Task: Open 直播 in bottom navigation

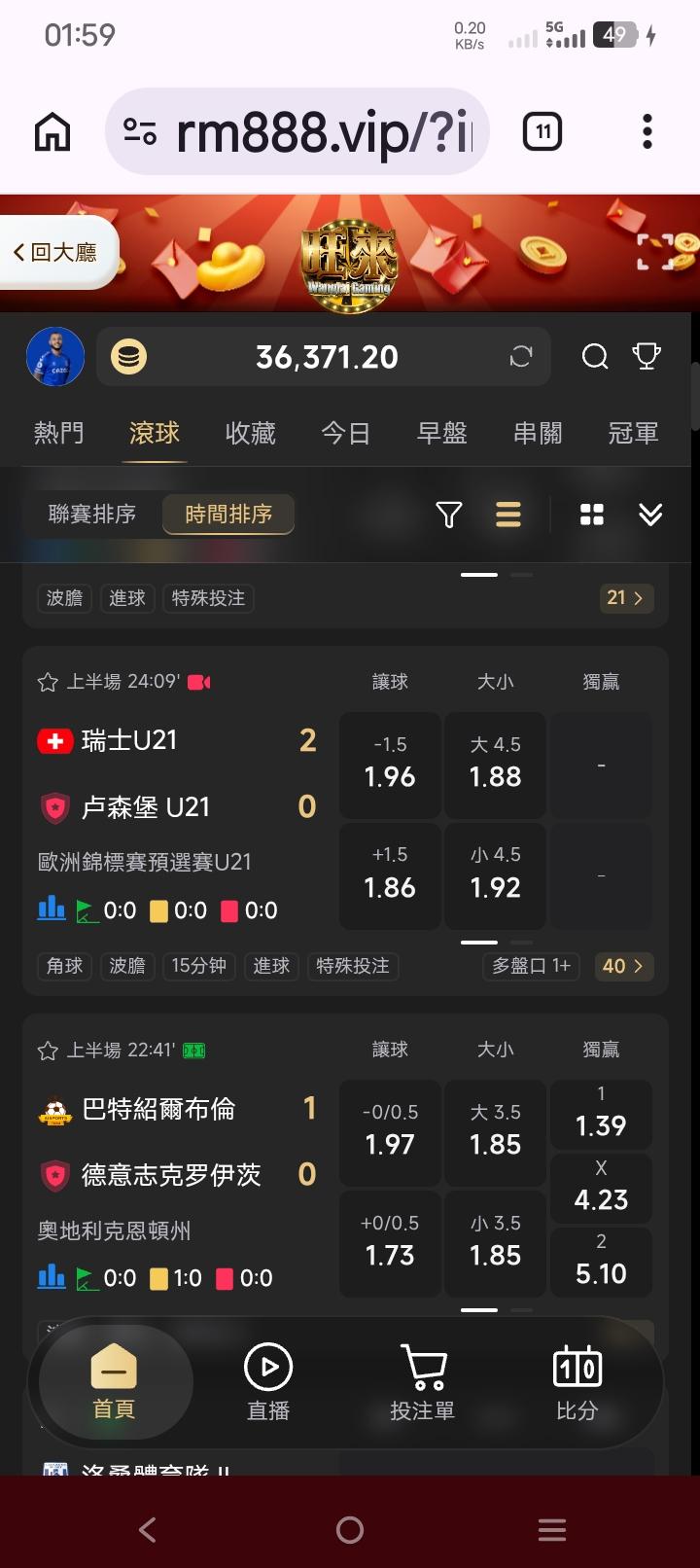Action: coord(268,1382)
